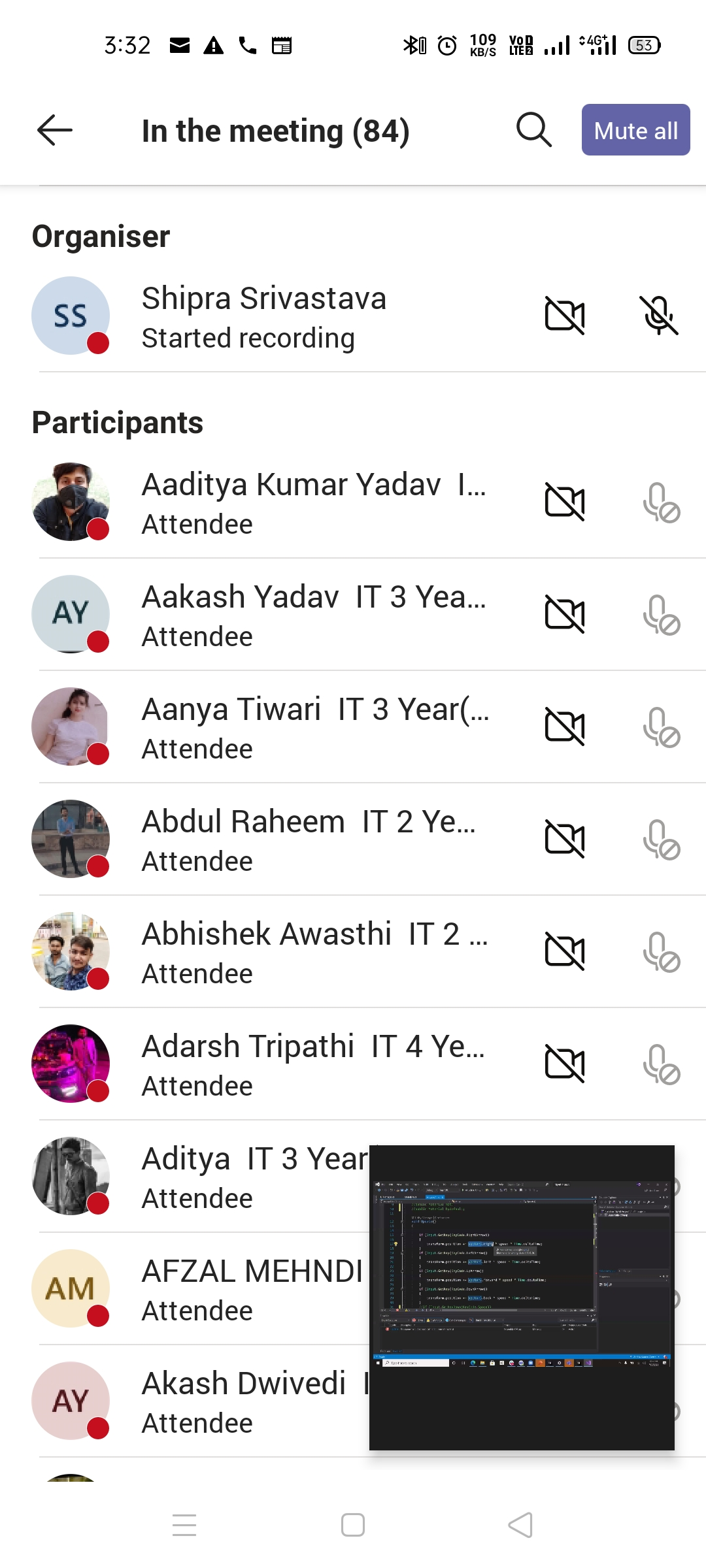Select participant Aaditya Kumar Yadav
706x1568 pixels.
[314, 502]
